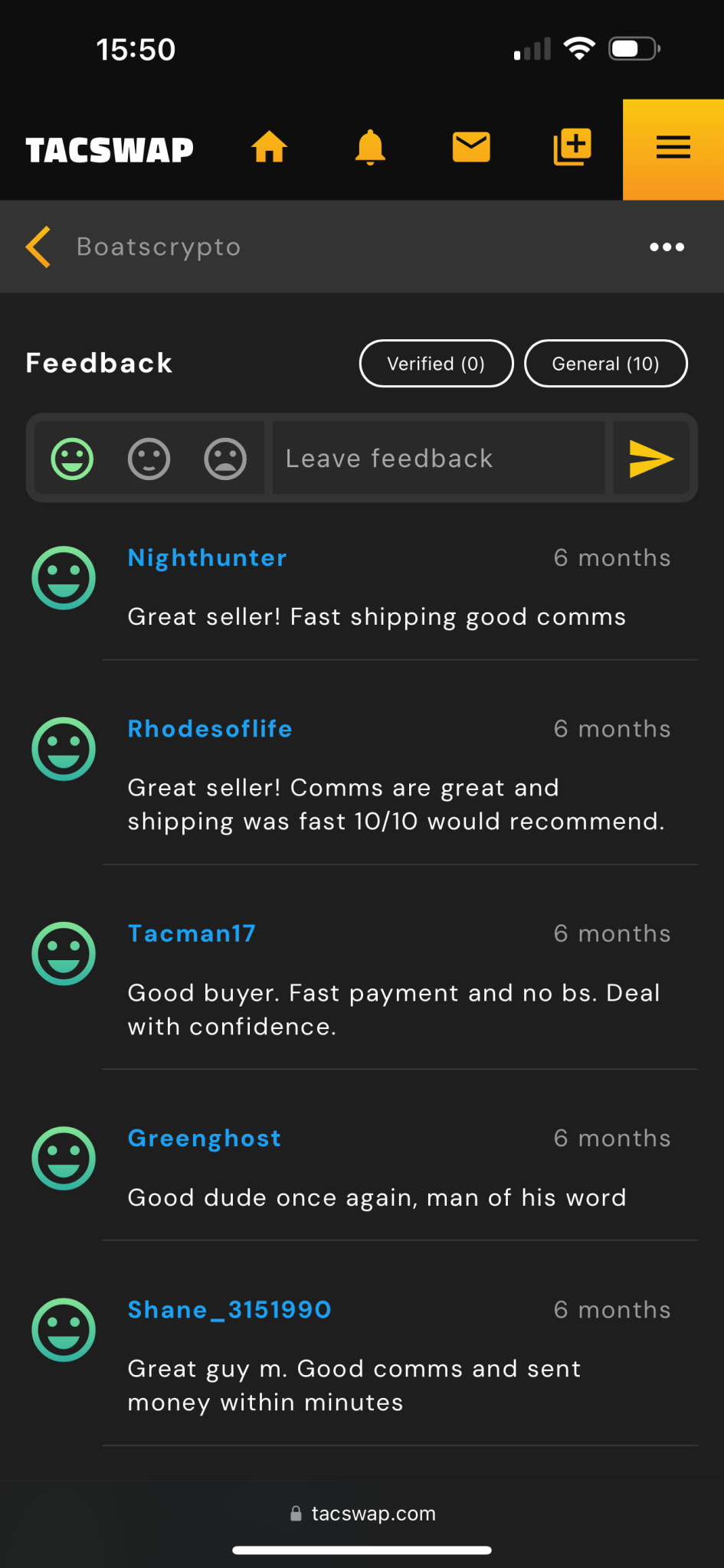The image size is (724, 1568).
Task: View Greenghost's profile
Action: point(205,1138)
